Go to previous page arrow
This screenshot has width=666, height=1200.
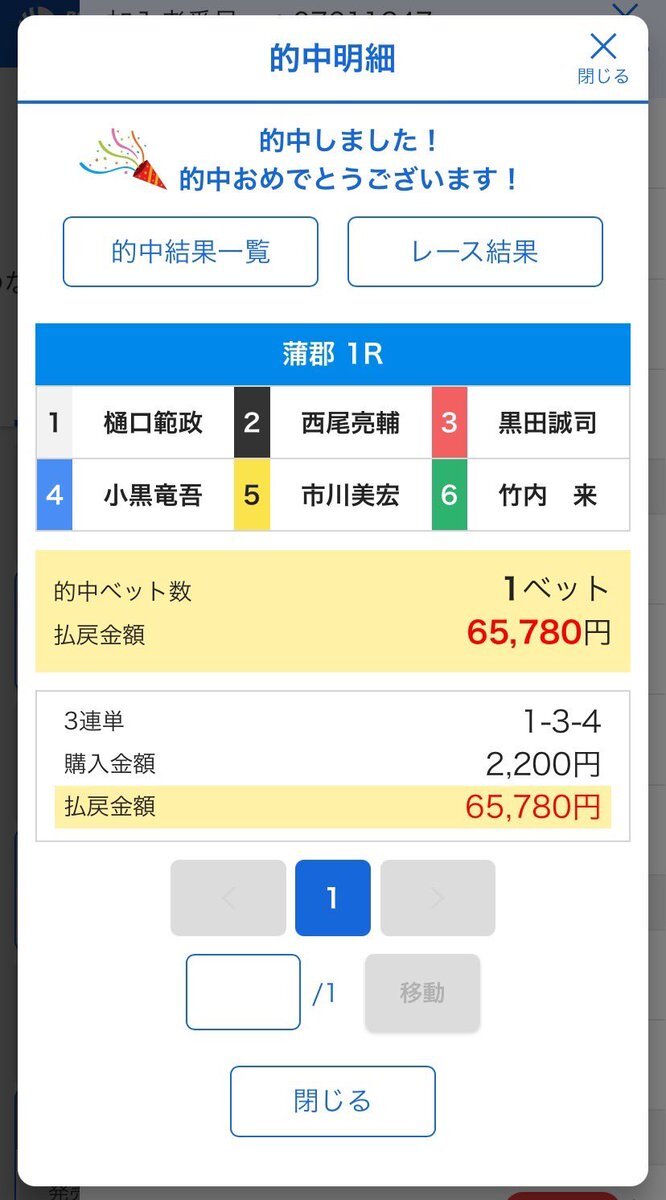click(x=228, y=898)
